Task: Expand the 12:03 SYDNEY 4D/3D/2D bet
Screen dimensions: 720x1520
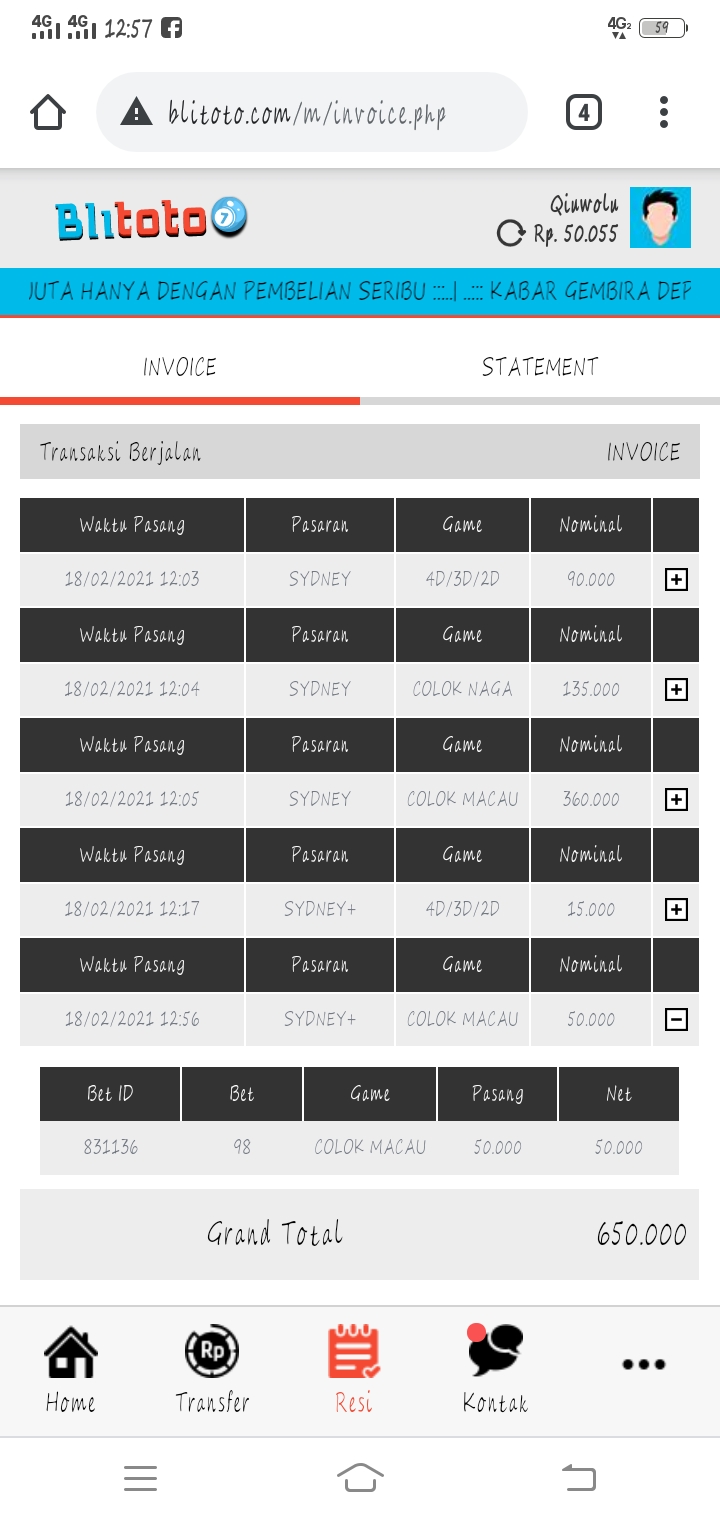Action: pyautogui.click(x=676, y=579)
